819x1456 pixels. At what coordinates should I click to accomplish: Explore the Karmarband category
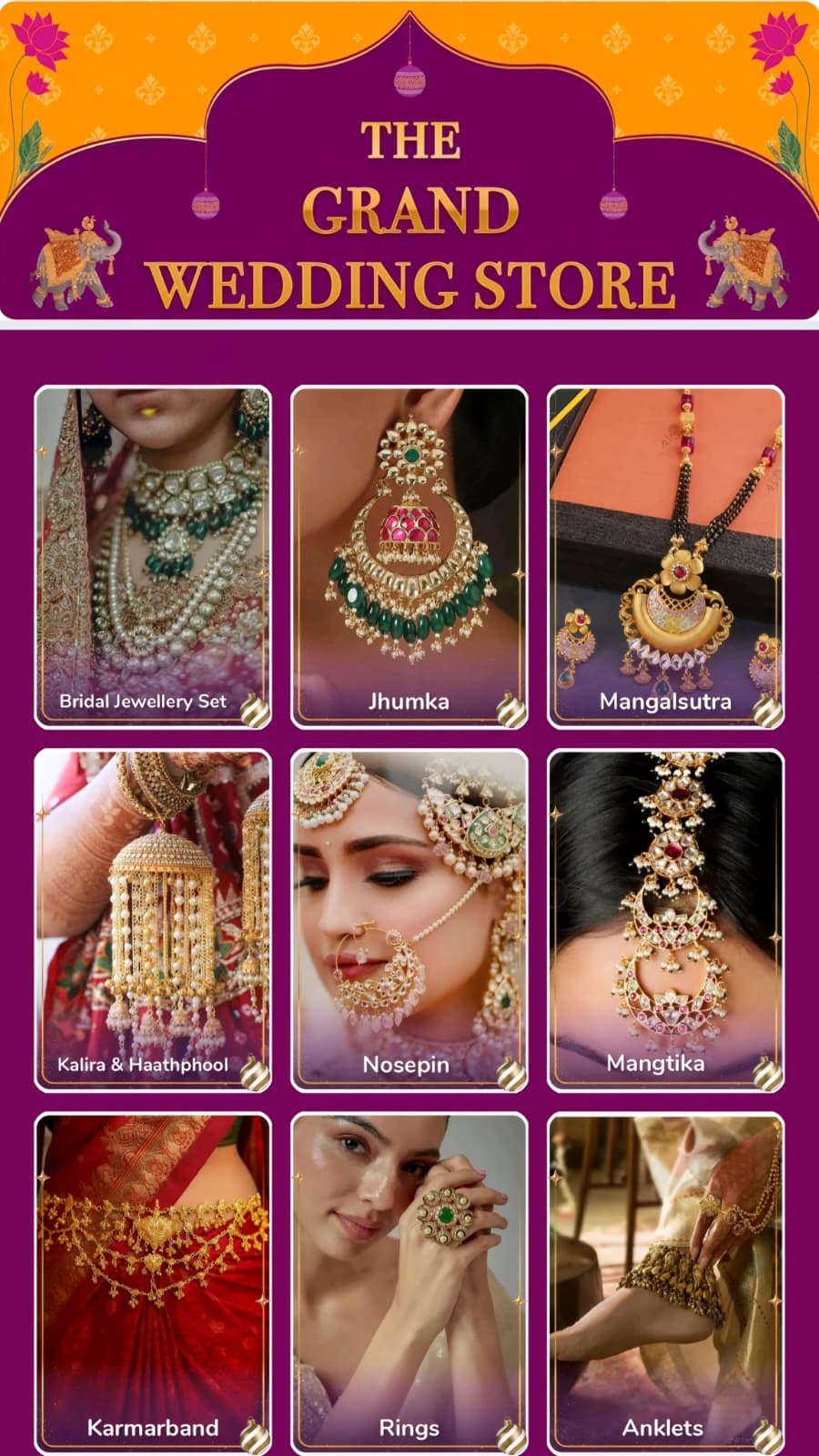coord(153,1281)
